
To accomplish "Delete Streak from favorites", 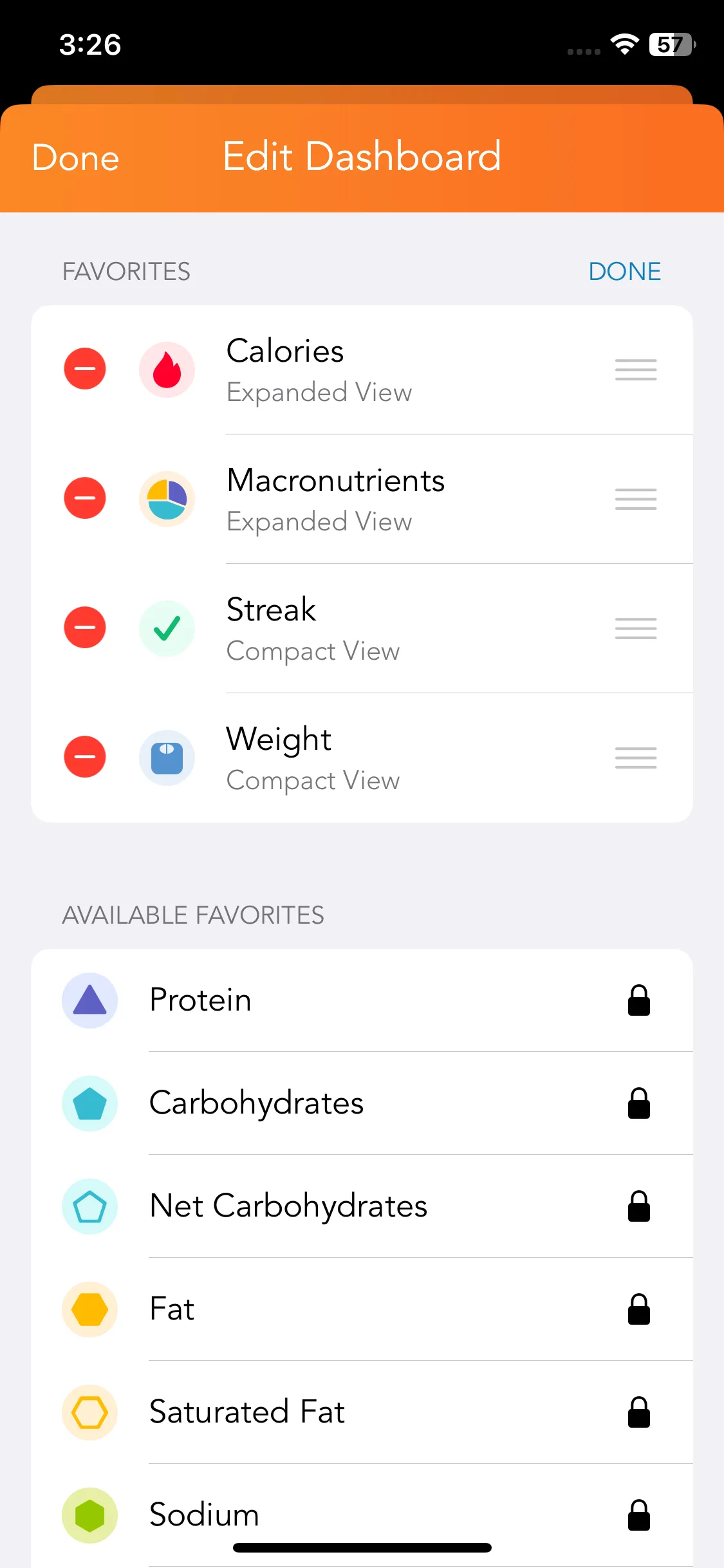I will coord(85,628).
